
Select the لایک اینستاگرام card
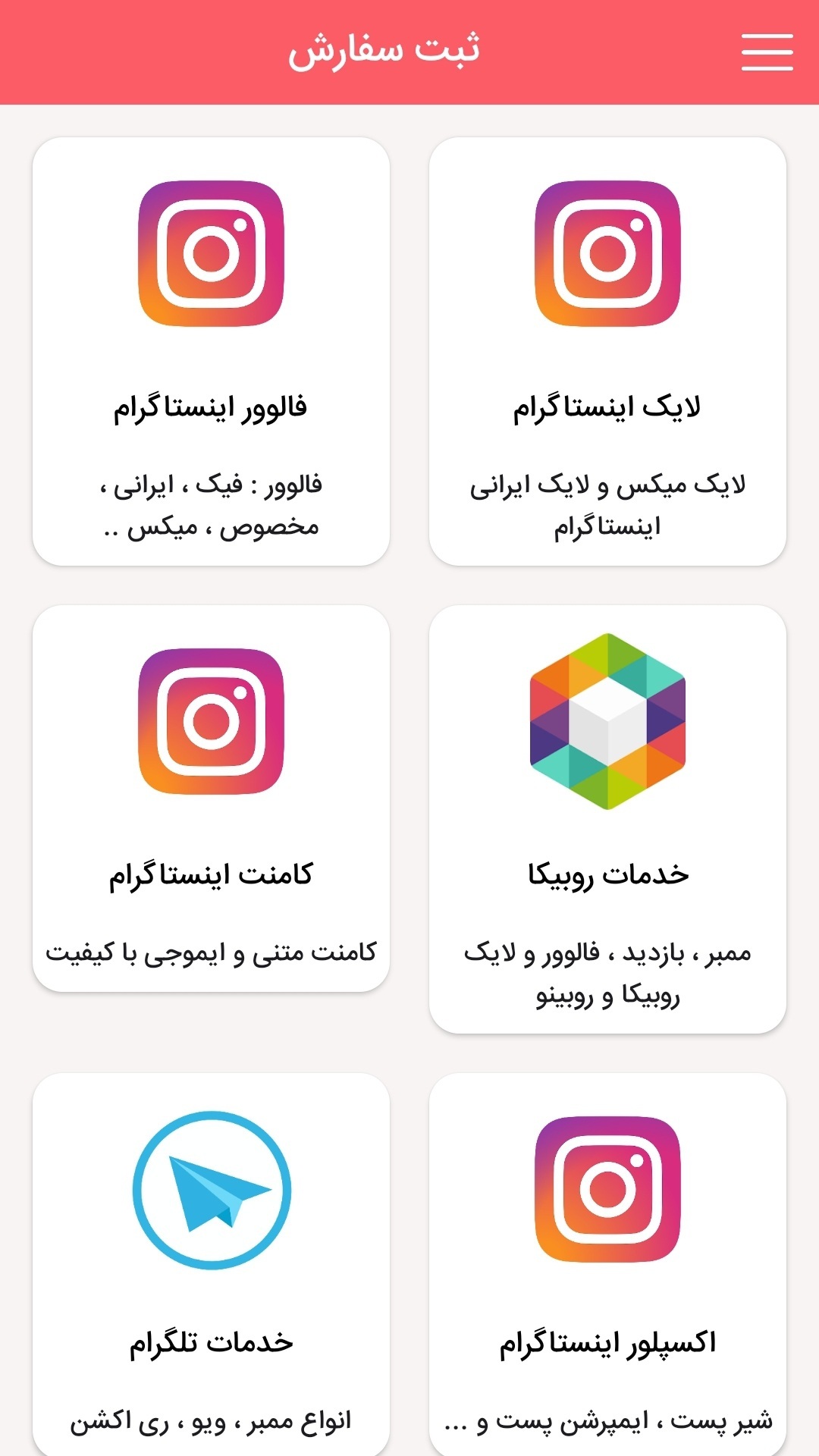tap(607, 351)
